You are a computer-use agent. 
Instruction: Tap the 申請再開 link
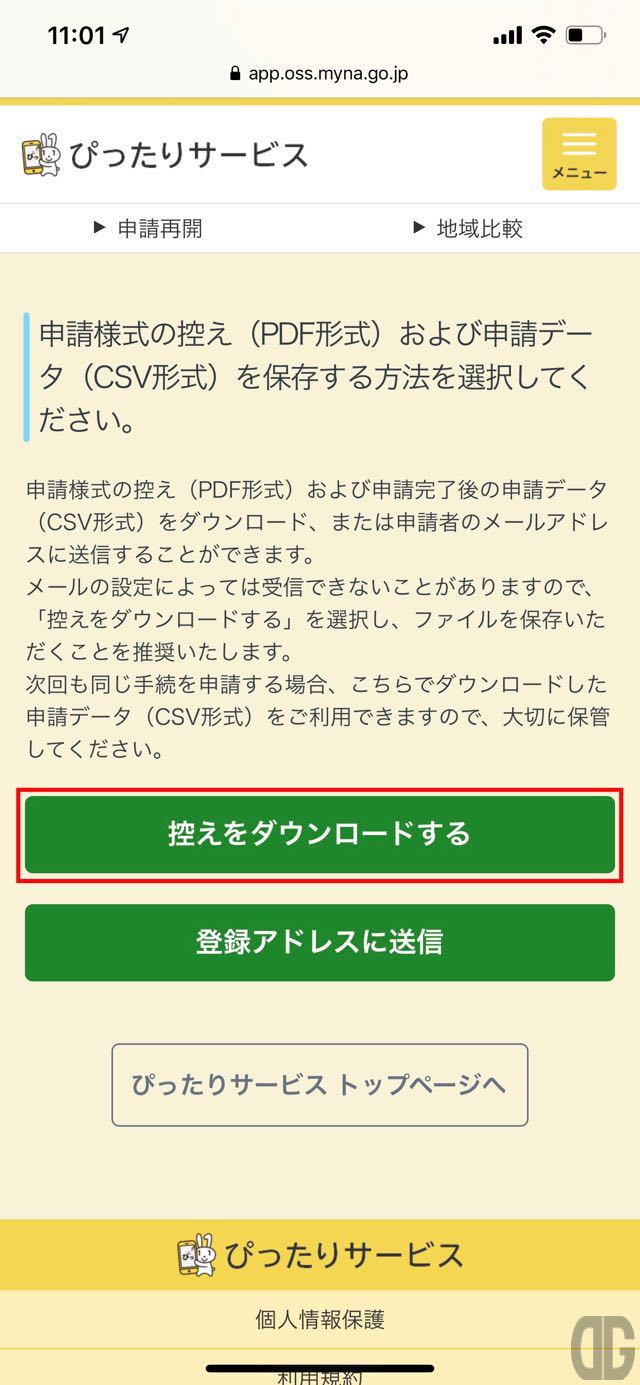159,228
